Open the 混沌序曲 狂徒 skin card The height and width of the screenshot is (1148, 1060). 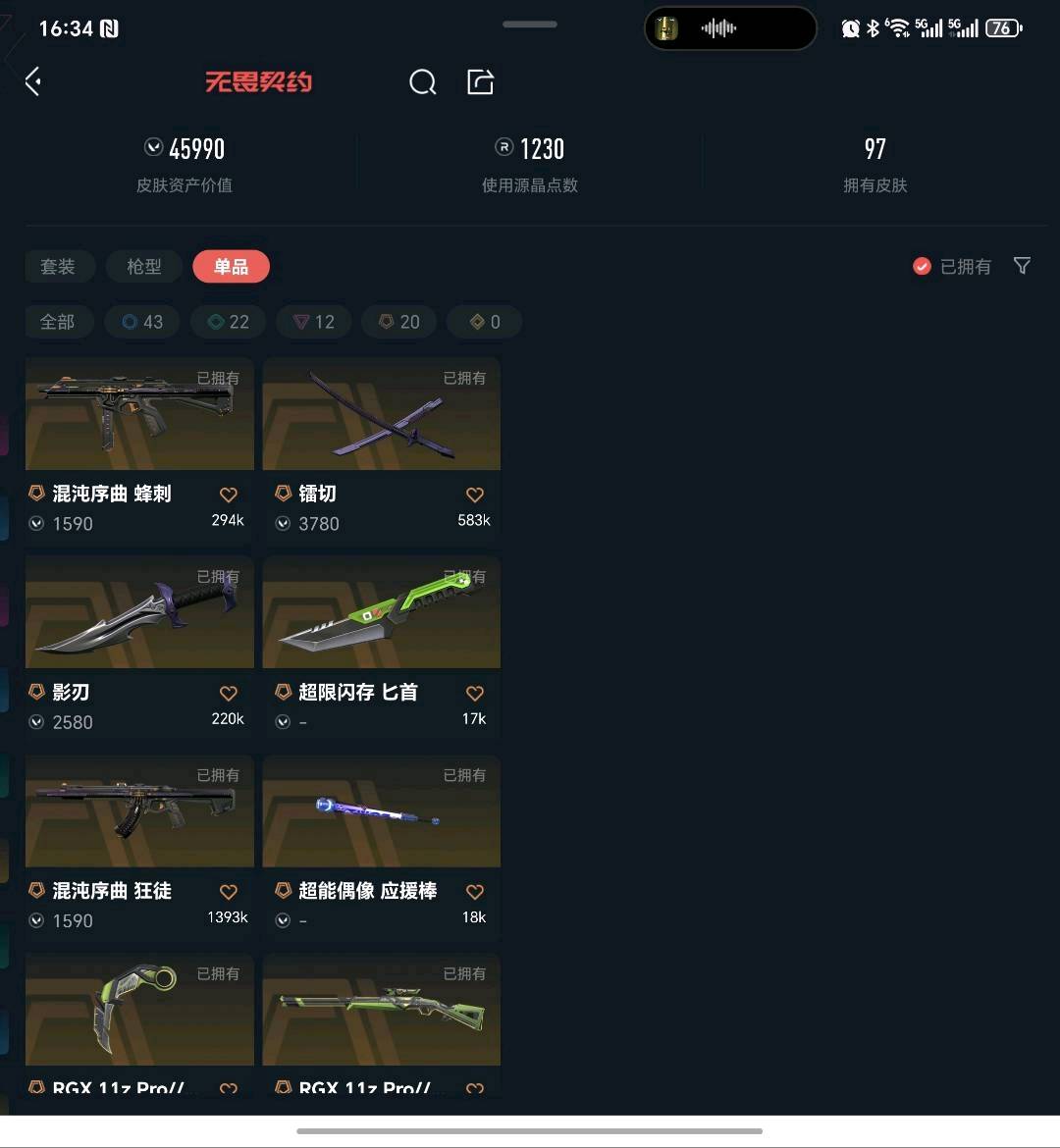pyautogui.click(x=138, y=811)
